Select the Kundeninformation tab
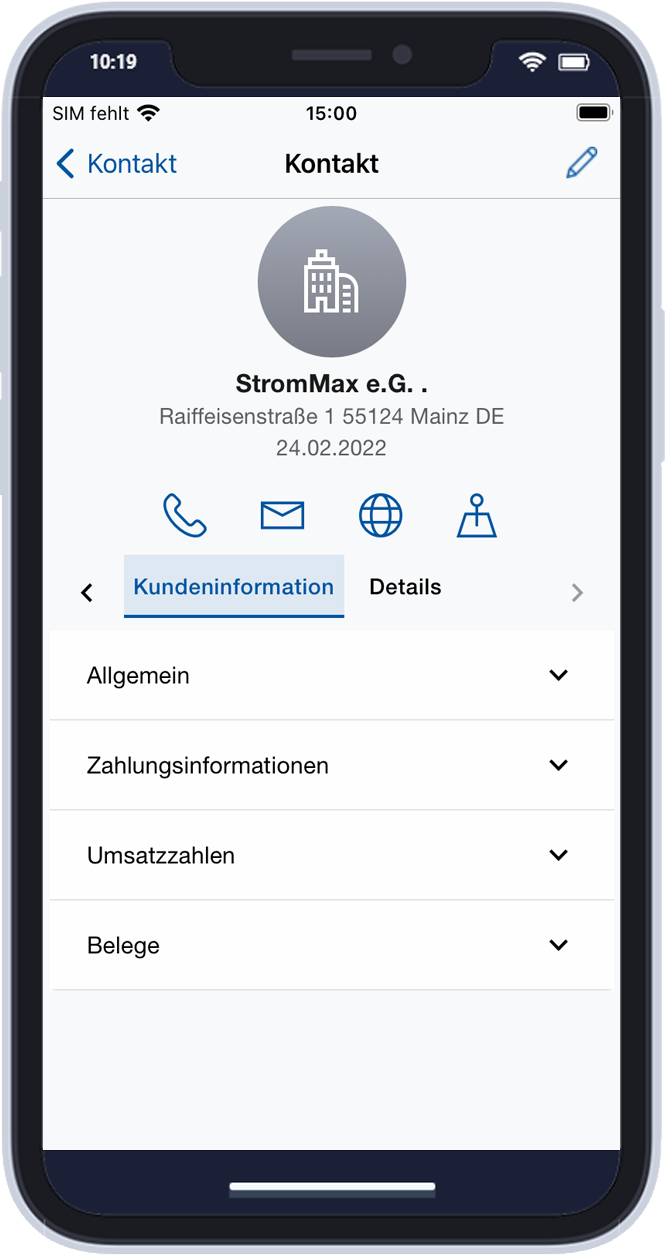 click(x=234, y=587)
